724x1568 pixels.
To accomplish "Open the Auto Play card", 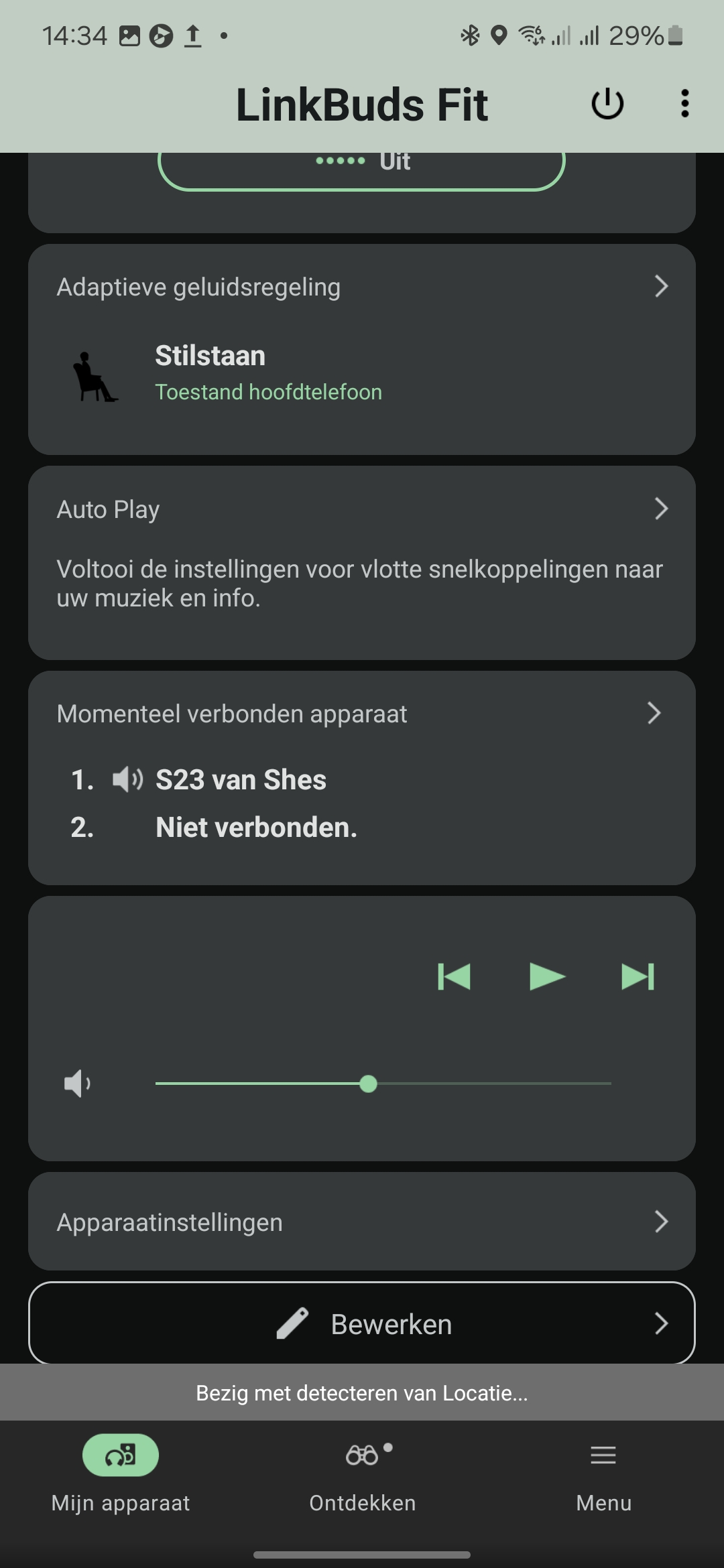I will pyautogui.click(x=362, y=564).
